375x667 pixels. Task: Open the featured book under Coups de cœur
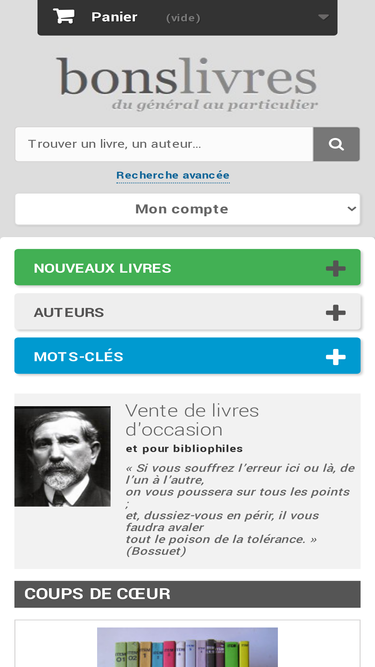pyautogui.click(x=188, y=647)
